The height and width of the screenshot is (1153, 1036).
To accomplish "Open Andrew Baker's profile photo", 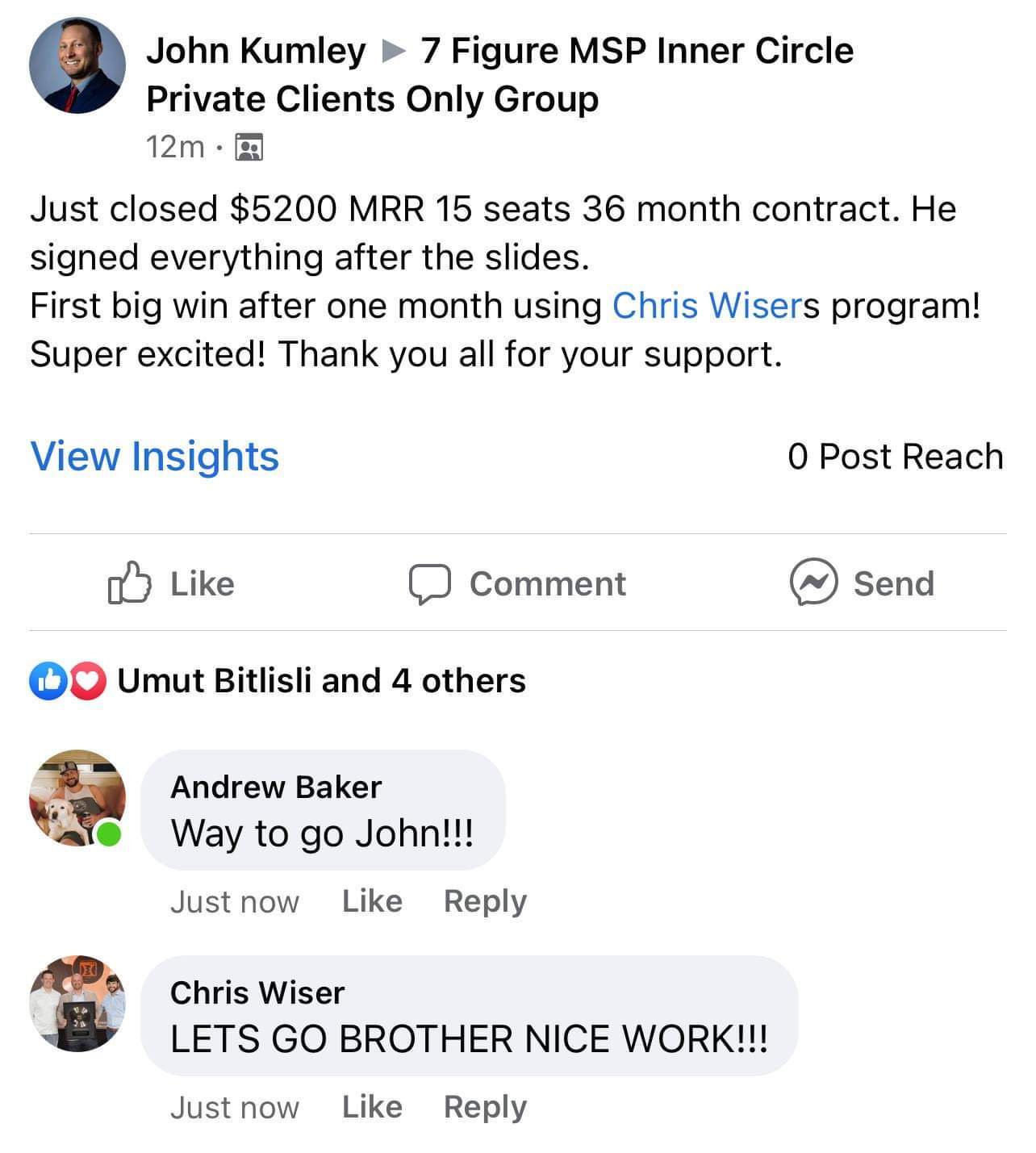I will tap(77, 798).
